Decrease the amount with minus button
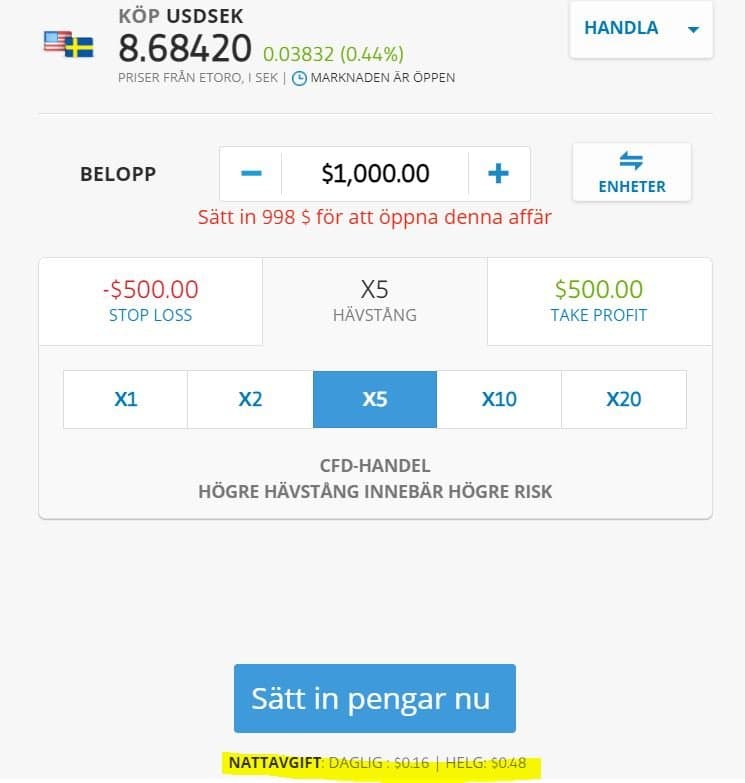The height and width of the screenshot is (783, 745). pos(252,174)
